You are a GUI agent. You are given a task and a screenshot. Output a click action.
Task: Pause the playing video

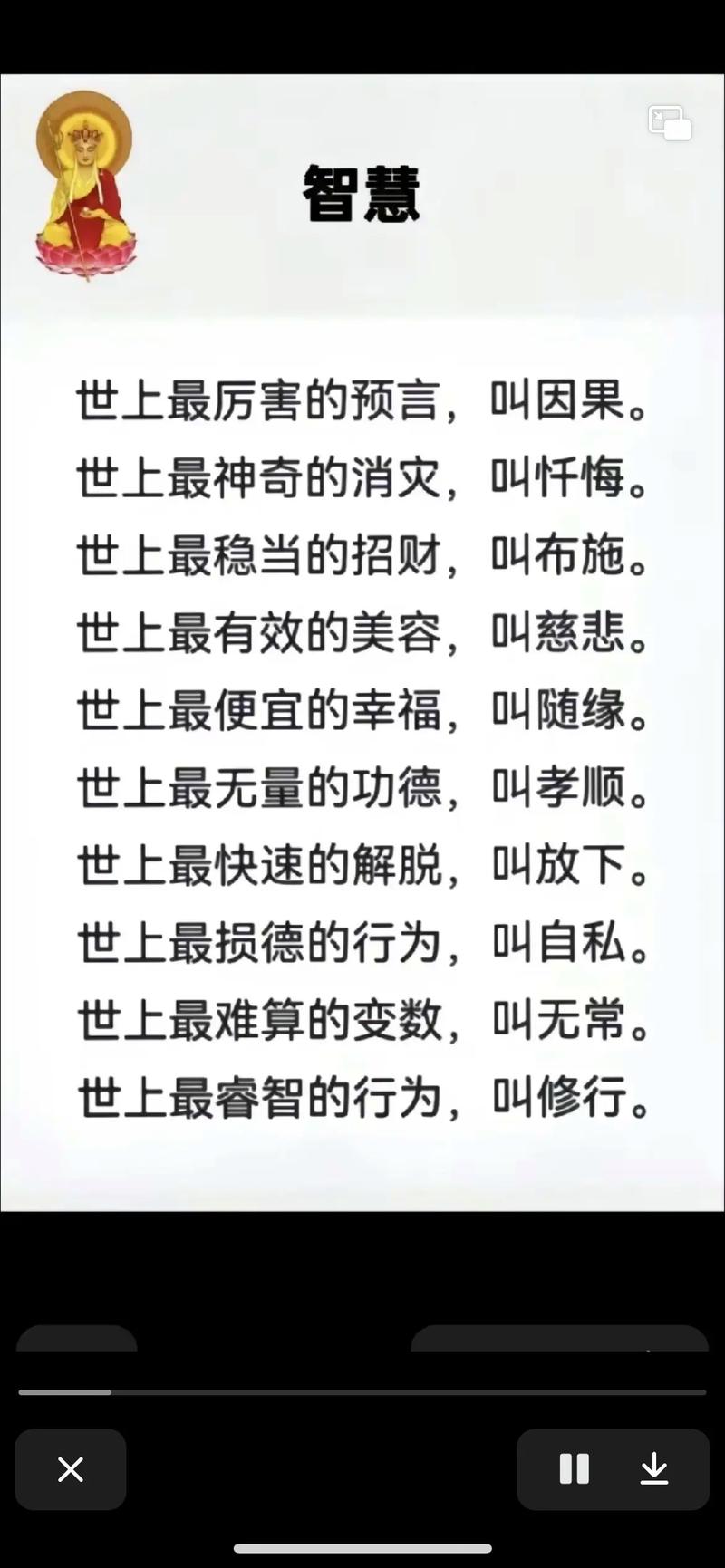tap(575, 1468)
